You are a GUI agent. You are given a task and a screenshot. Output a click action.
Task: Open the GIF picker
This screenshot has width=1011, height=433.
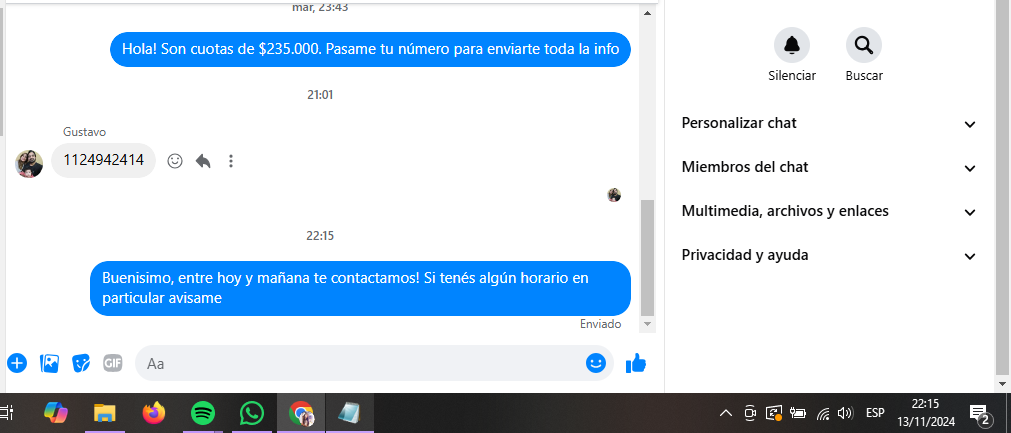click(x=113, y=363)
